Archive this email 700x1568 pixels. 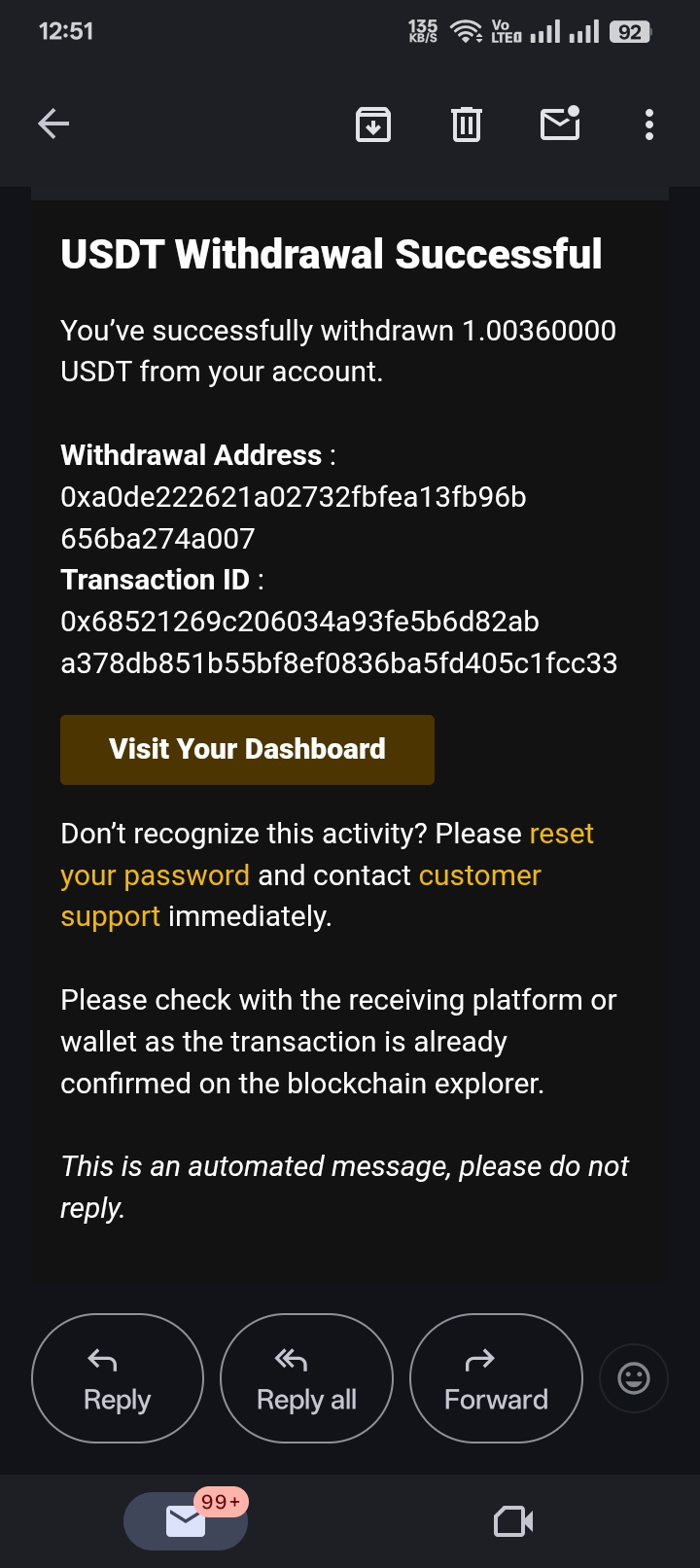click(x=373, y=125)
